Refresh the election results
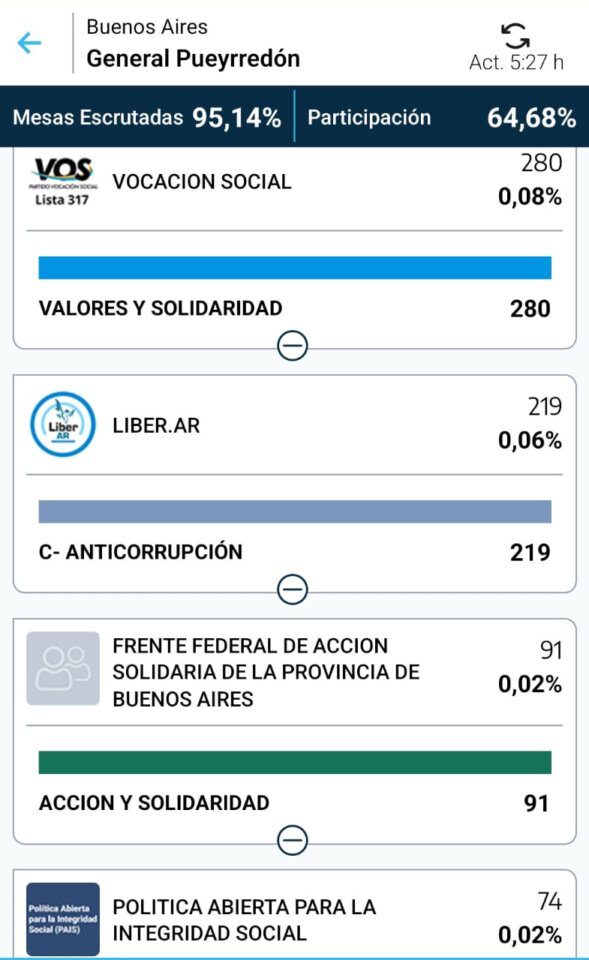 [x=516, y=36]
